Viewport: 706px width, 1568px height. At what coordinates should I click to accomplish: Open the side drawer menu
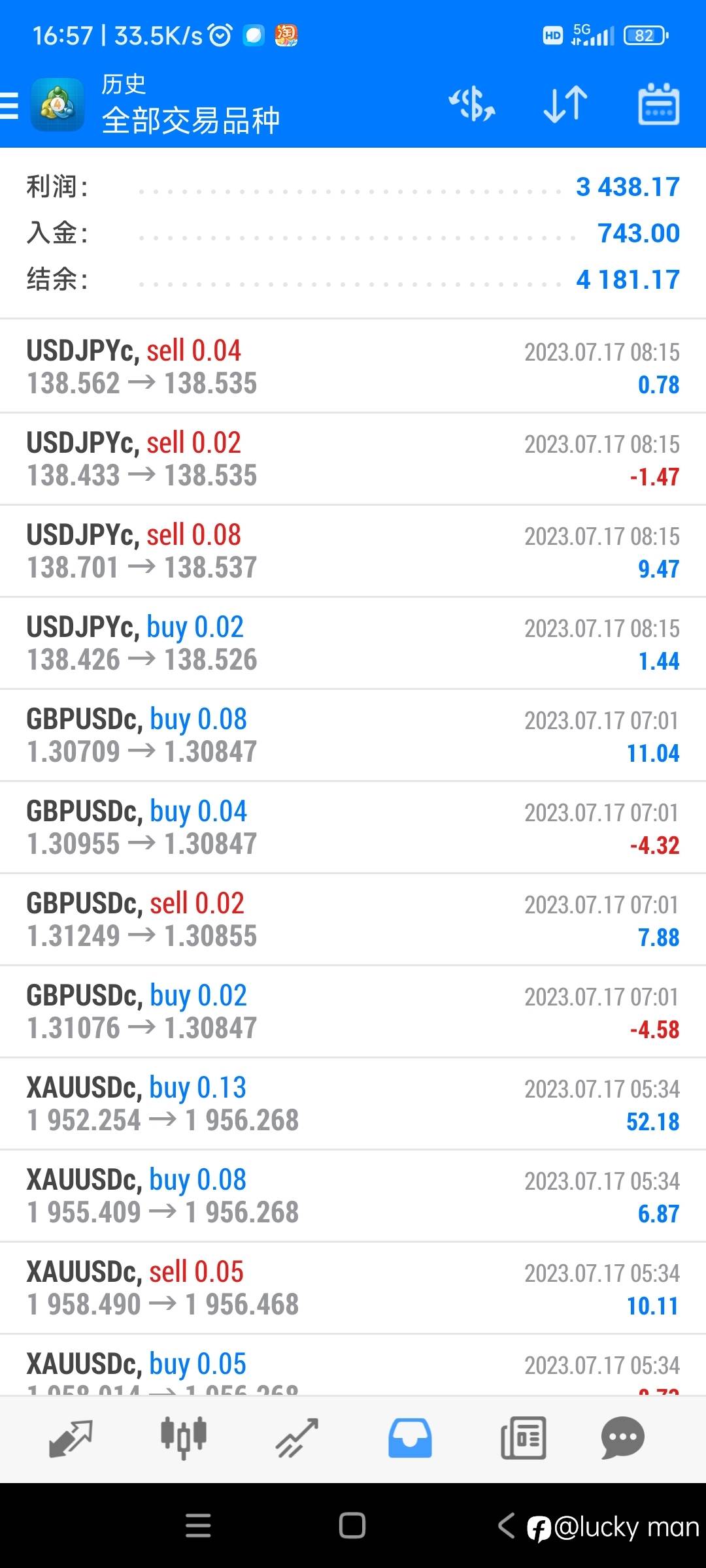tap(10, 105)
